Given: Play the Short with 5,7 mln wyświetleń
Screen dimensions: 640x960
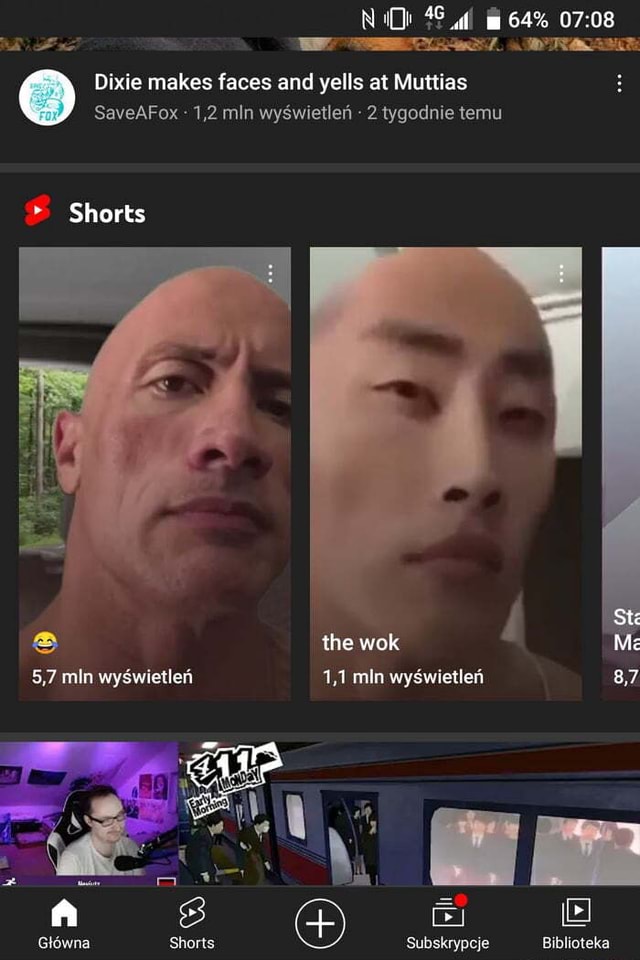Looking at the screenshot, I should point(155,470).
